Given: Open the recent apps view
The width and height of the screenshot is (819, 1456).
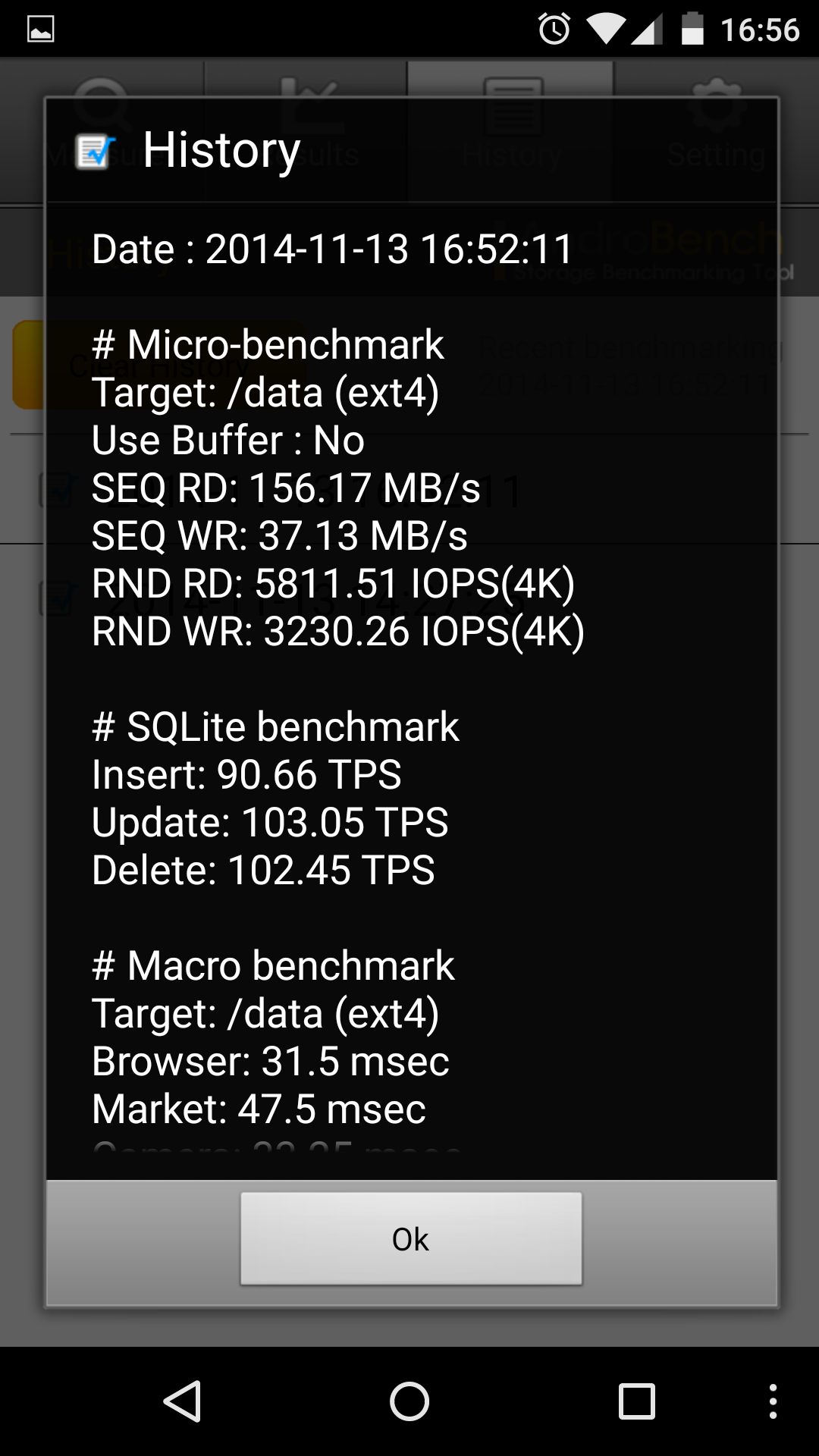Looking at the screenshot, I should 637,1401.
